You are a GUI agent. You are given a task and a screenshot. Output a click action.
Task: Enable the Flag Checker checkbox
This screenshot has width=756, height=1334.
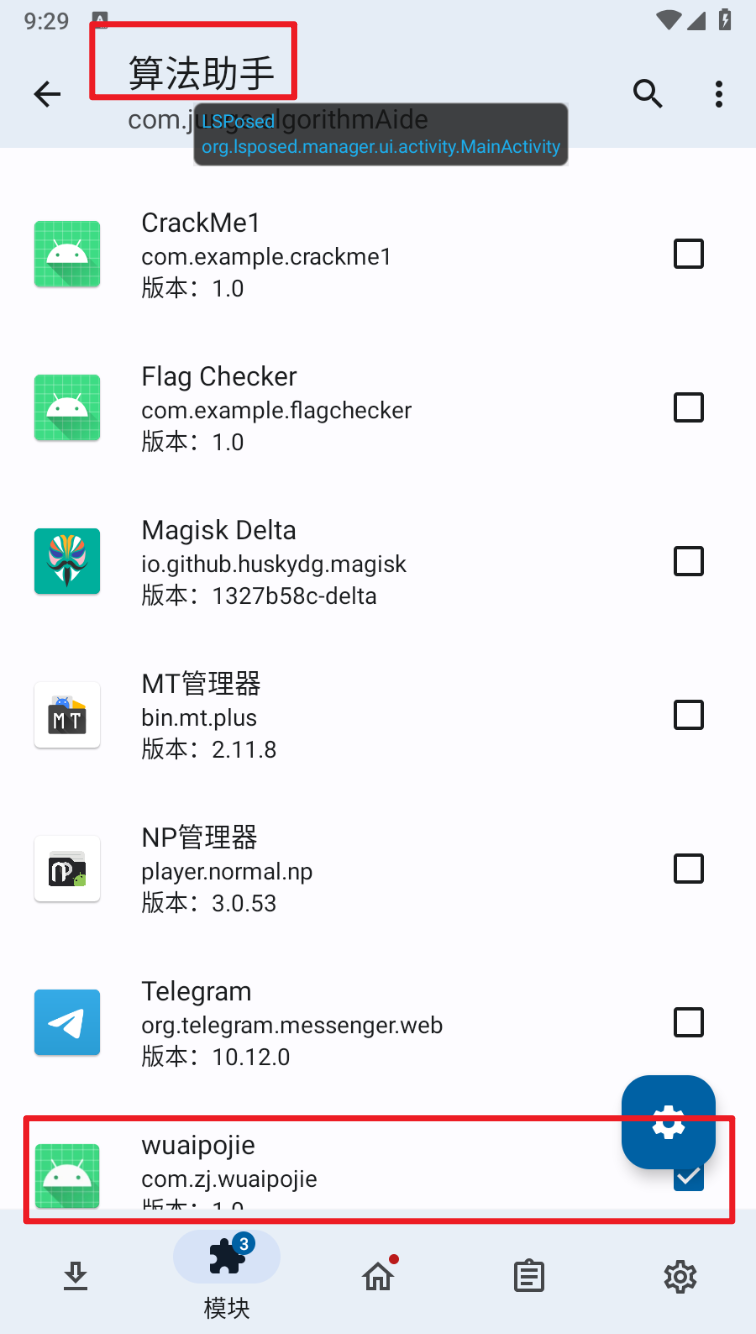[688, 407]
